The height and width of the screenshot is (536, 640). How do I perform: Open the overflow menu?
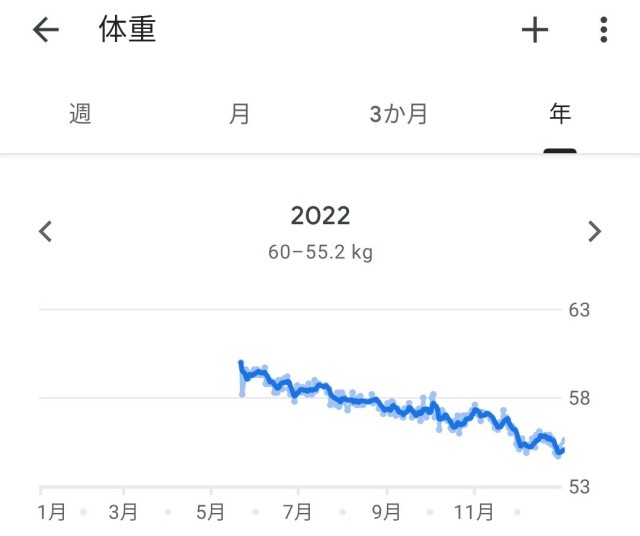click(x=604, y=30)
